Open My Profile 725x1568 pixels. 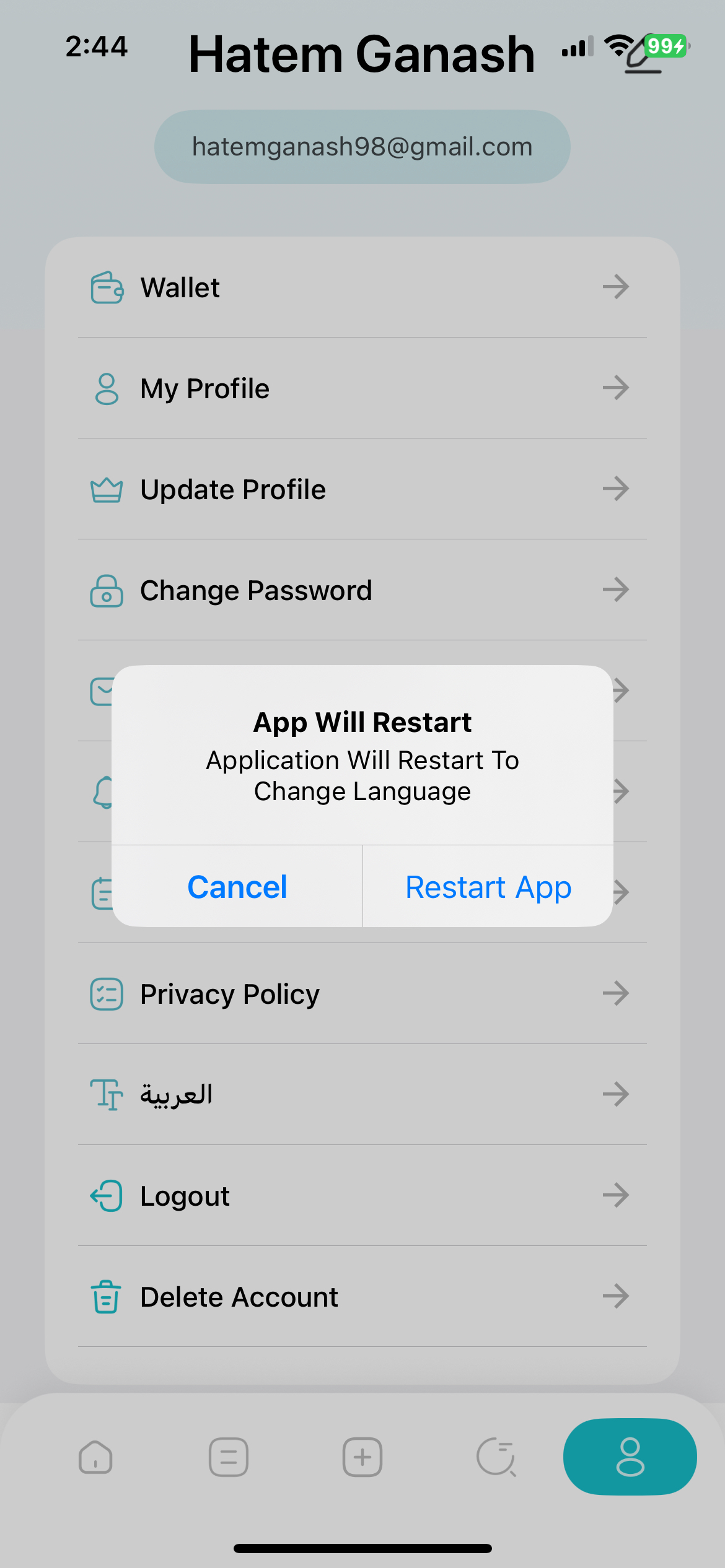point(362,388)
